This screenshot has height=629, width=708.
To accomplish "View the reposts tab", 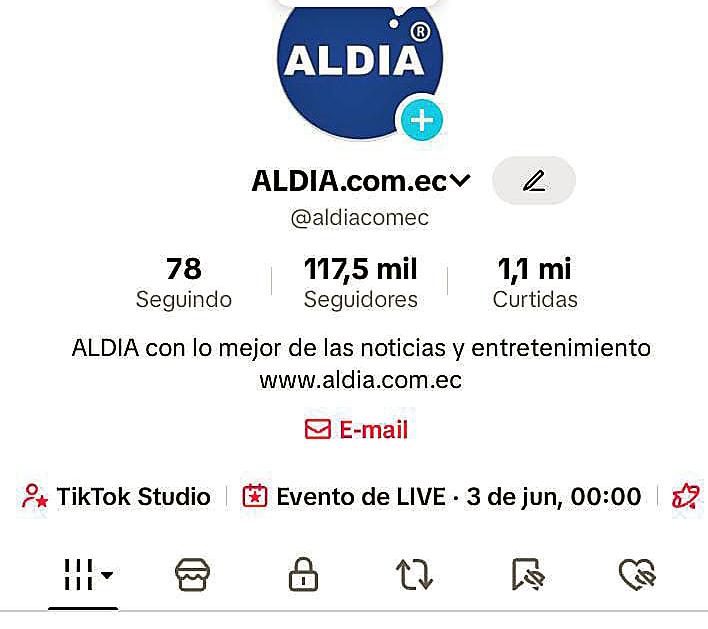I will 414,574.
